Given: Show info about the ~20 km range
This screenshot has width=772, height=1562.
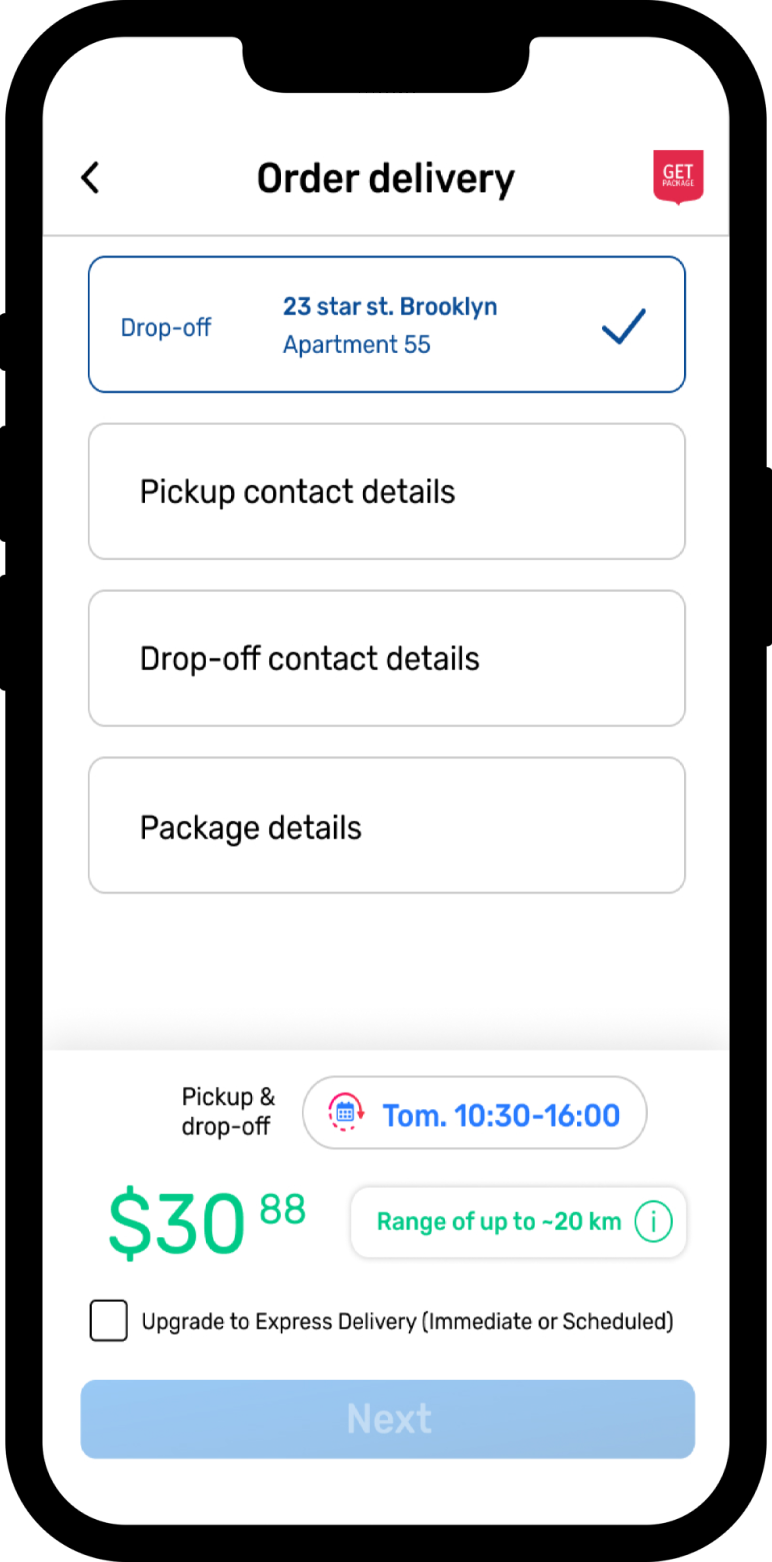Looking at the screenshot, I should tap(654, 1222).
